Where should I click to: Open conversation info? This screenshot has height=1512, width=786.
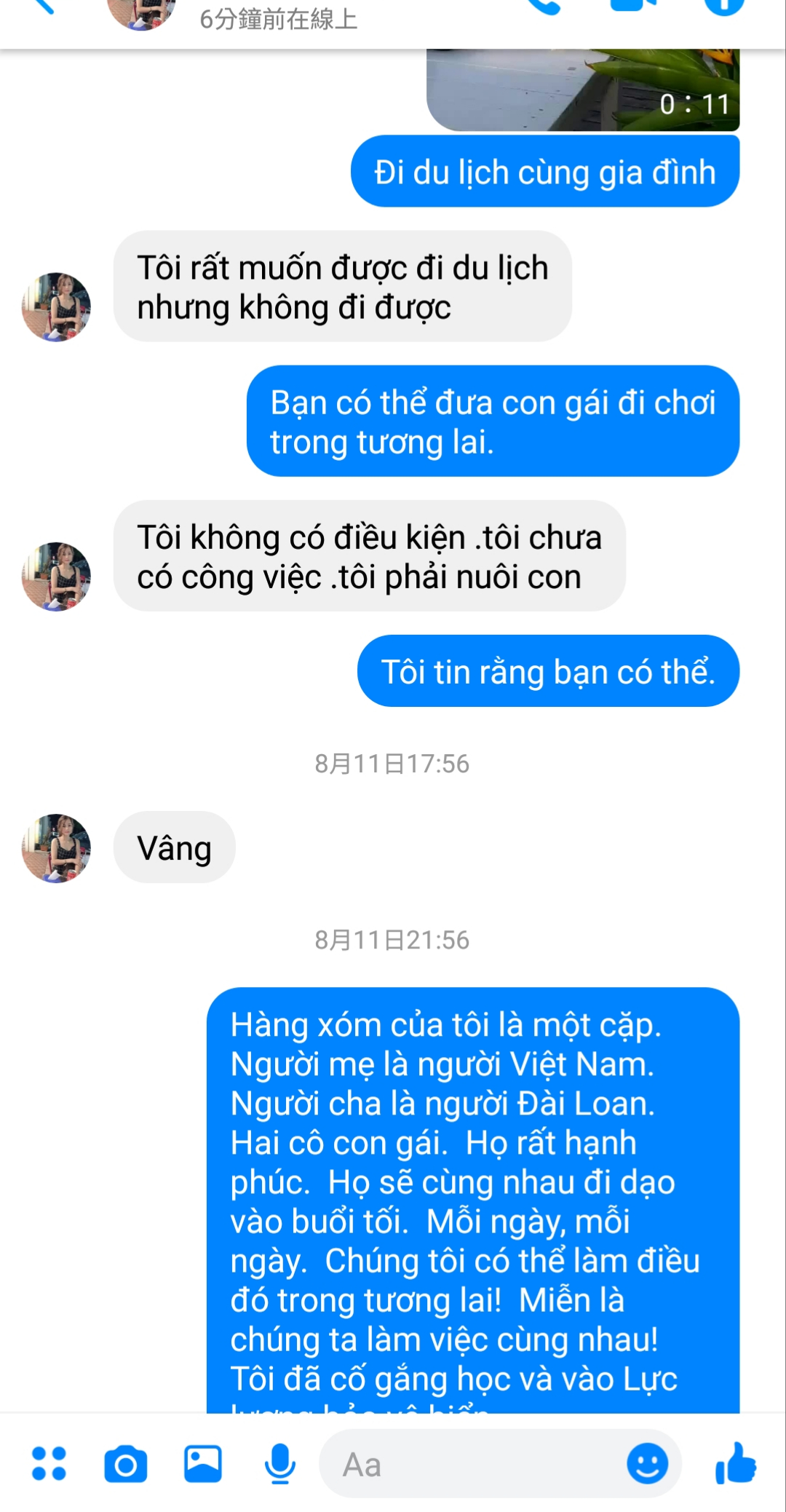[723, 6]
